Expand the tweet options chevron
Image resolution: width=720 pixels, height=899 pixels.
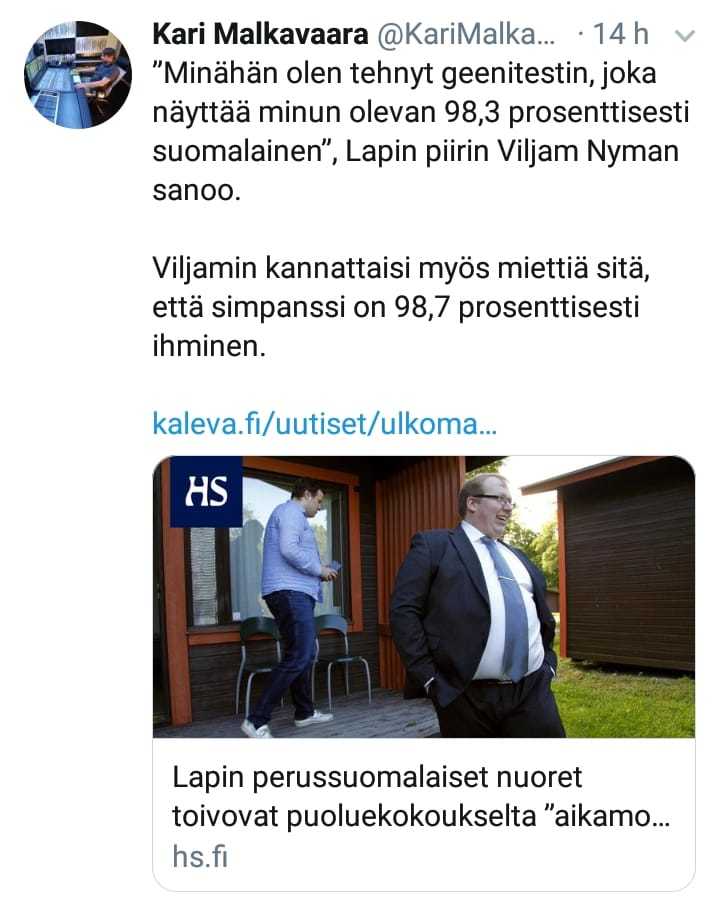pos(686,35)
